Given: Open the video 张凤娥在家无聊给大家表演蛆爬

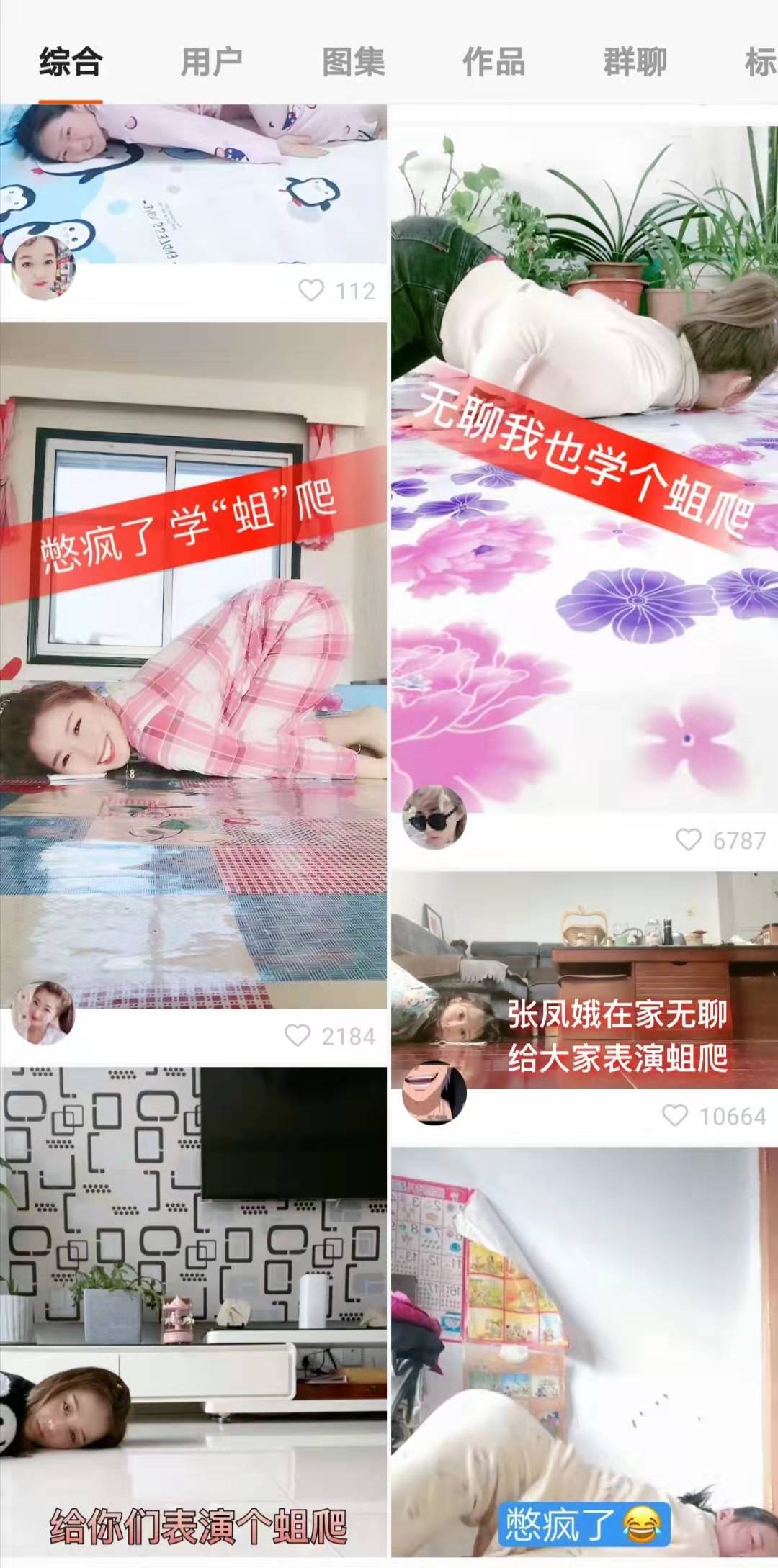Looking at the screenshot, I should 584,979.
